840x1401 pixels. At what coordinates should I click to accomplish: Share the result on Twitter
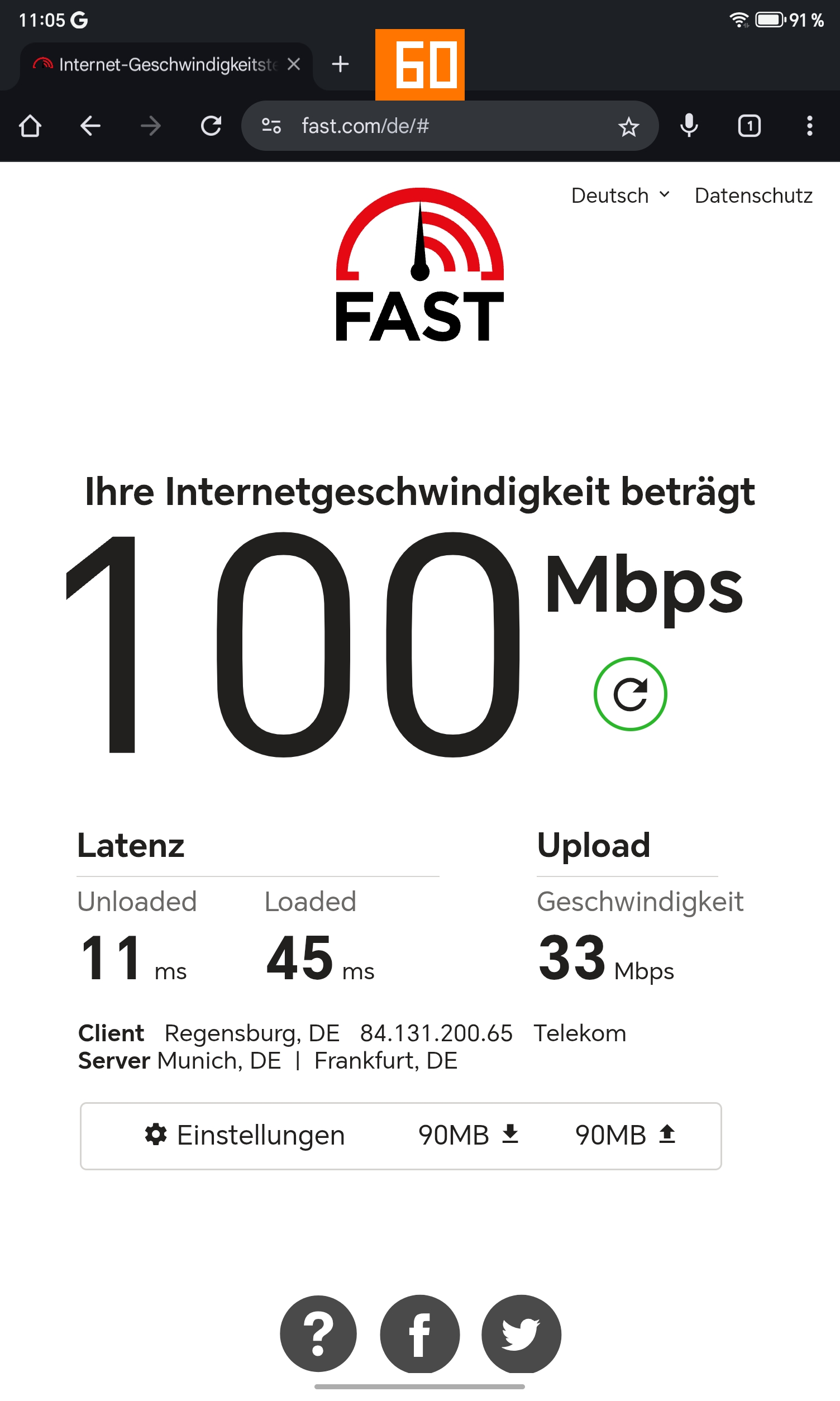[x=521, y=1333]
